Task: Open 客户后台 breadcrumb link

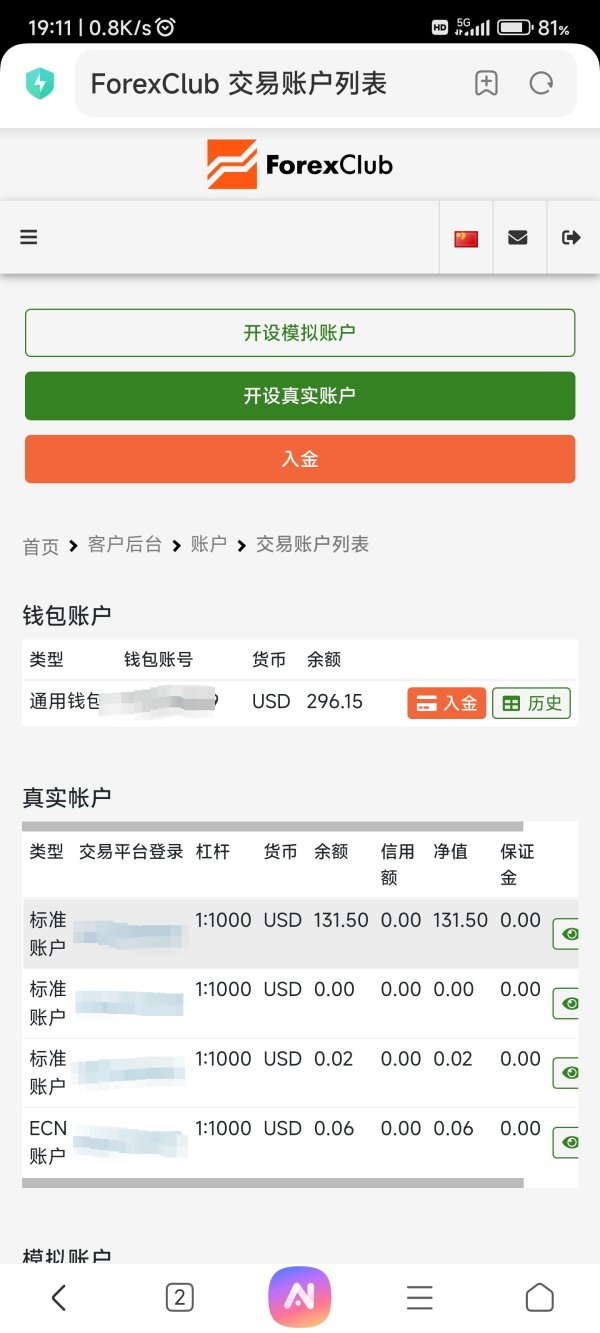Action: point(125,544)
